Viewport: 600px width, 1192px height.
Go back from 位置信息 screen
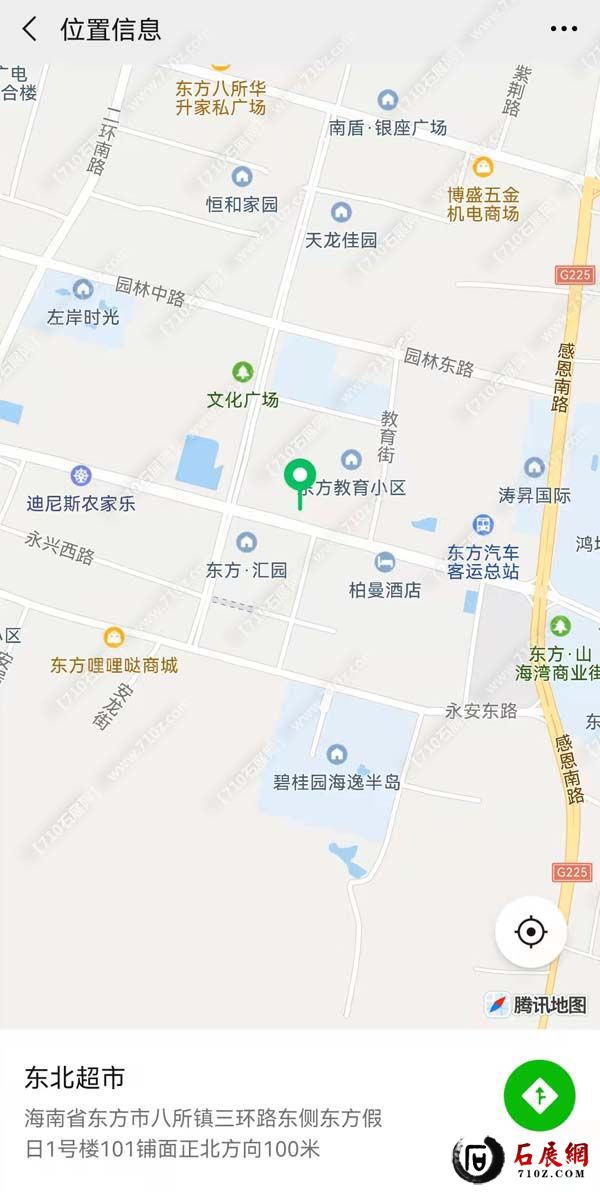pyautogui.click(x=29, y=30)
